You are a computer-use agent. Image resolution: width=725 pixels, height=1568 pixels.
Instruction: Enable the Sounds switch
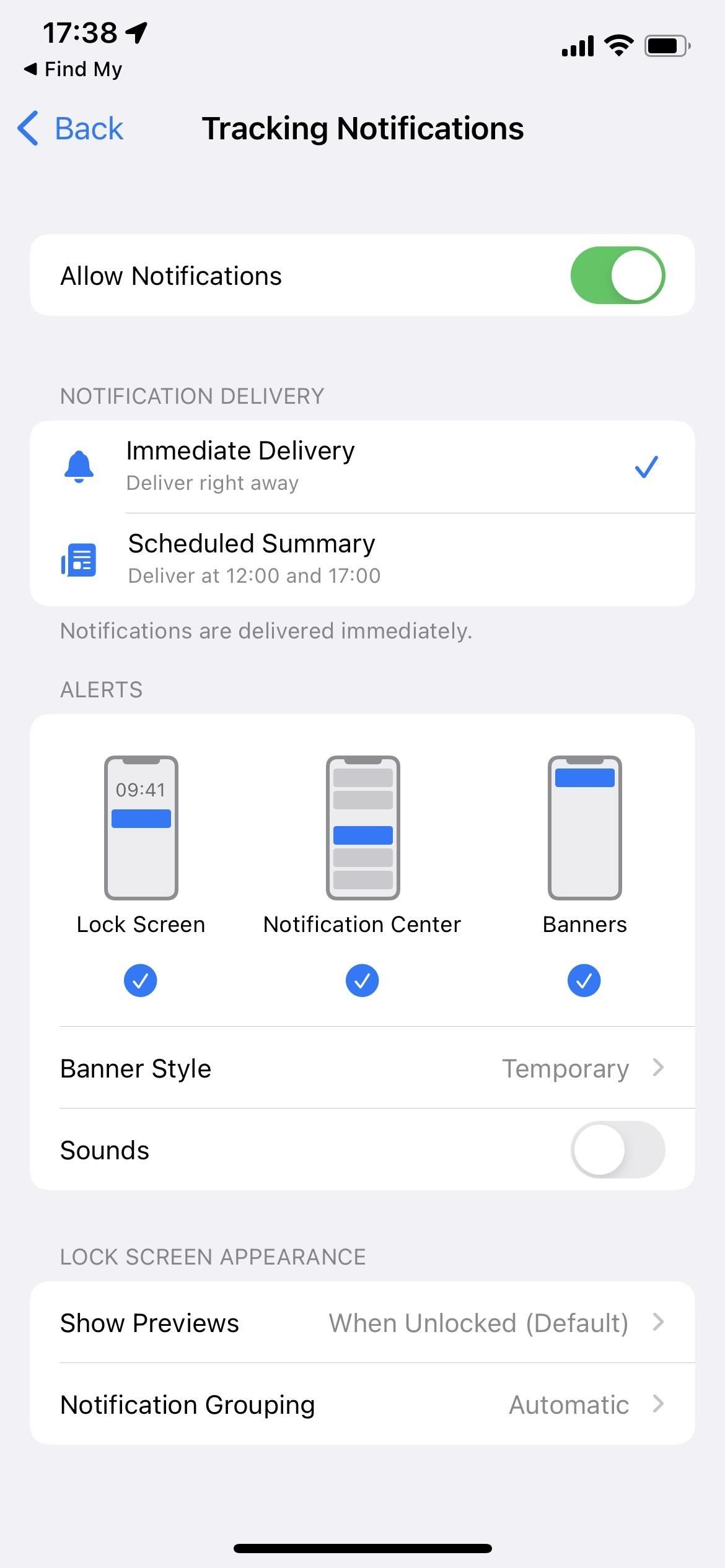(617, 1150)
